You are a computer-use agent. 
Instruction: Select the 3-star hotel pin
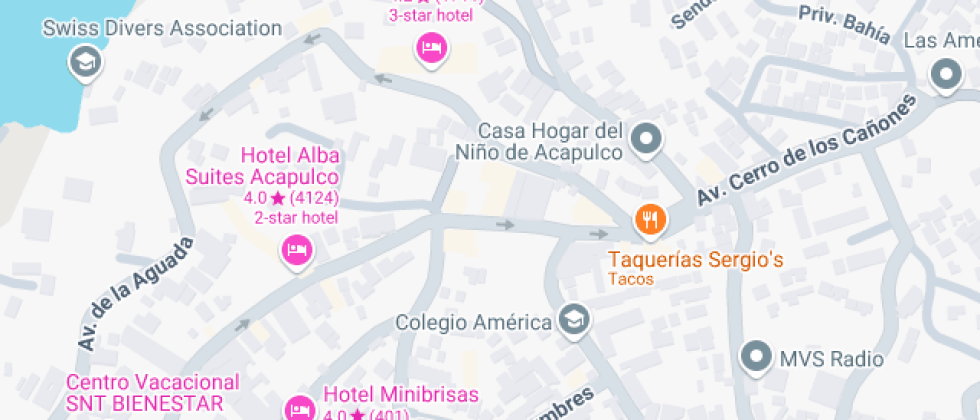click(x=431, y=47)
